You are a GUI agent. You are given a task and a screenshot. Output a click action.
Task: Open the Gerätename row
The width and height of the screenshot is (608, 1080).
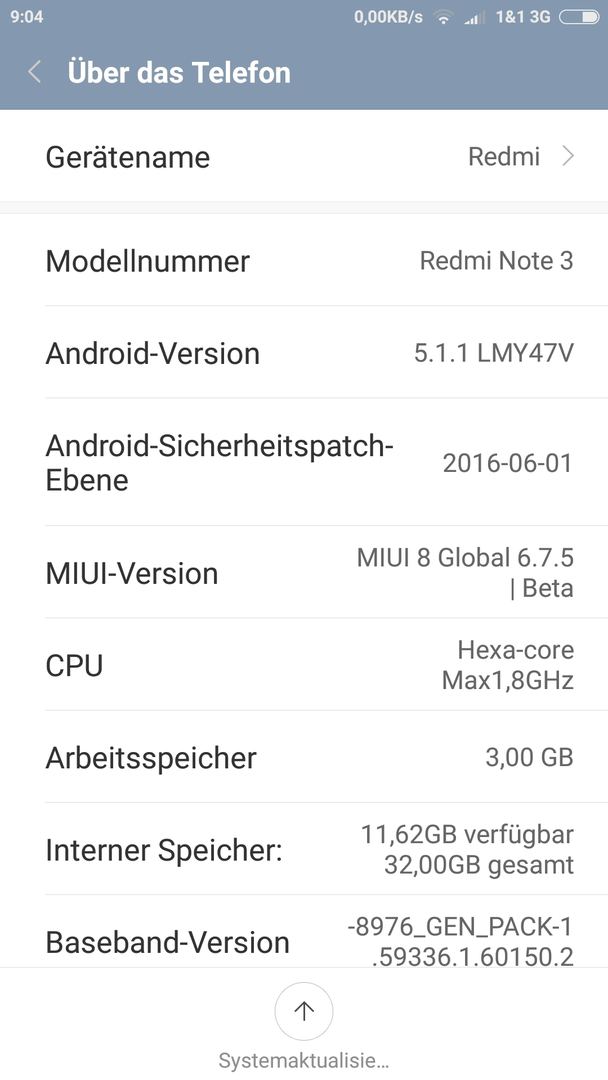click(304, 157)
